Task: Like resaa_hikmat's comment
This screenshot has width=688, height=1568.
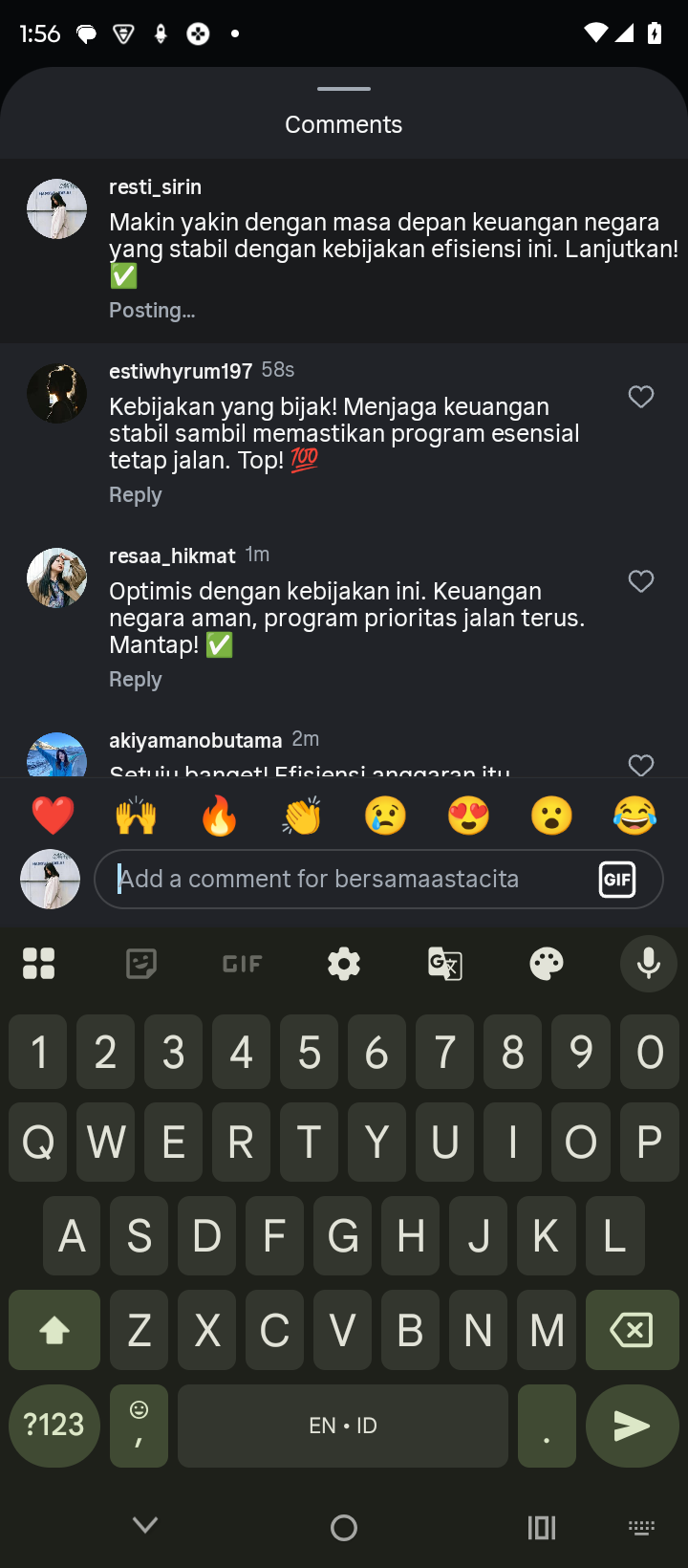Action: (x=641, y=581)
